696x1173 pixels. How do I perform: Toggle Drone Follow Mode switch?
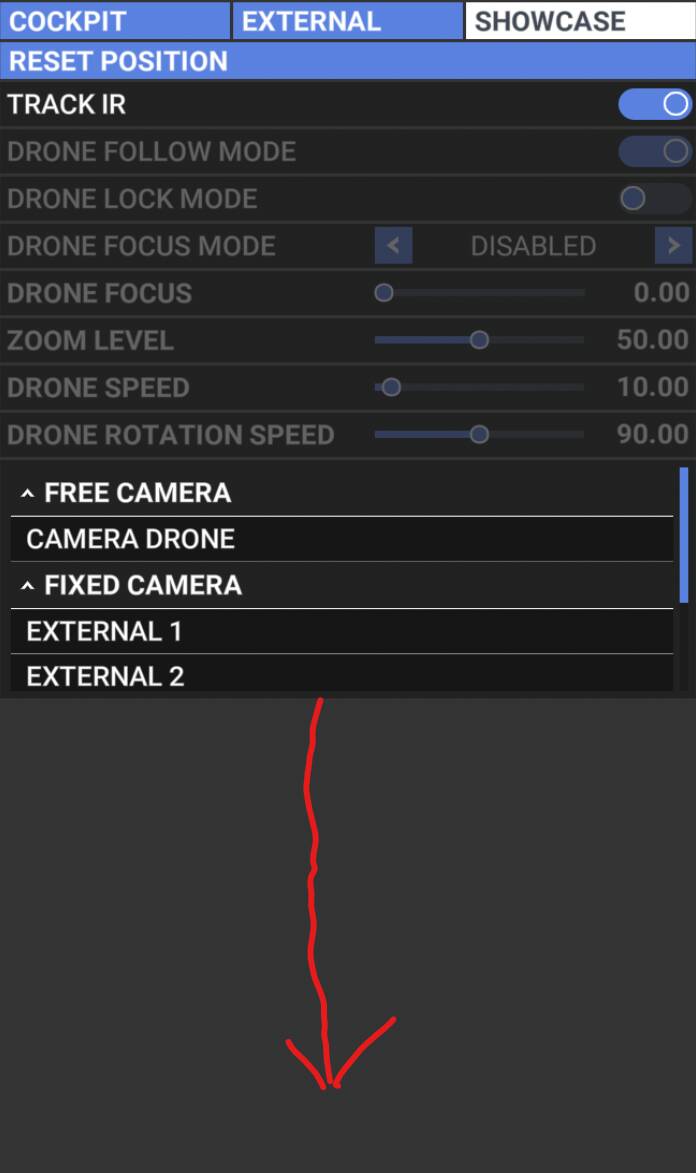pyautogui.click(x=655, y=151)
